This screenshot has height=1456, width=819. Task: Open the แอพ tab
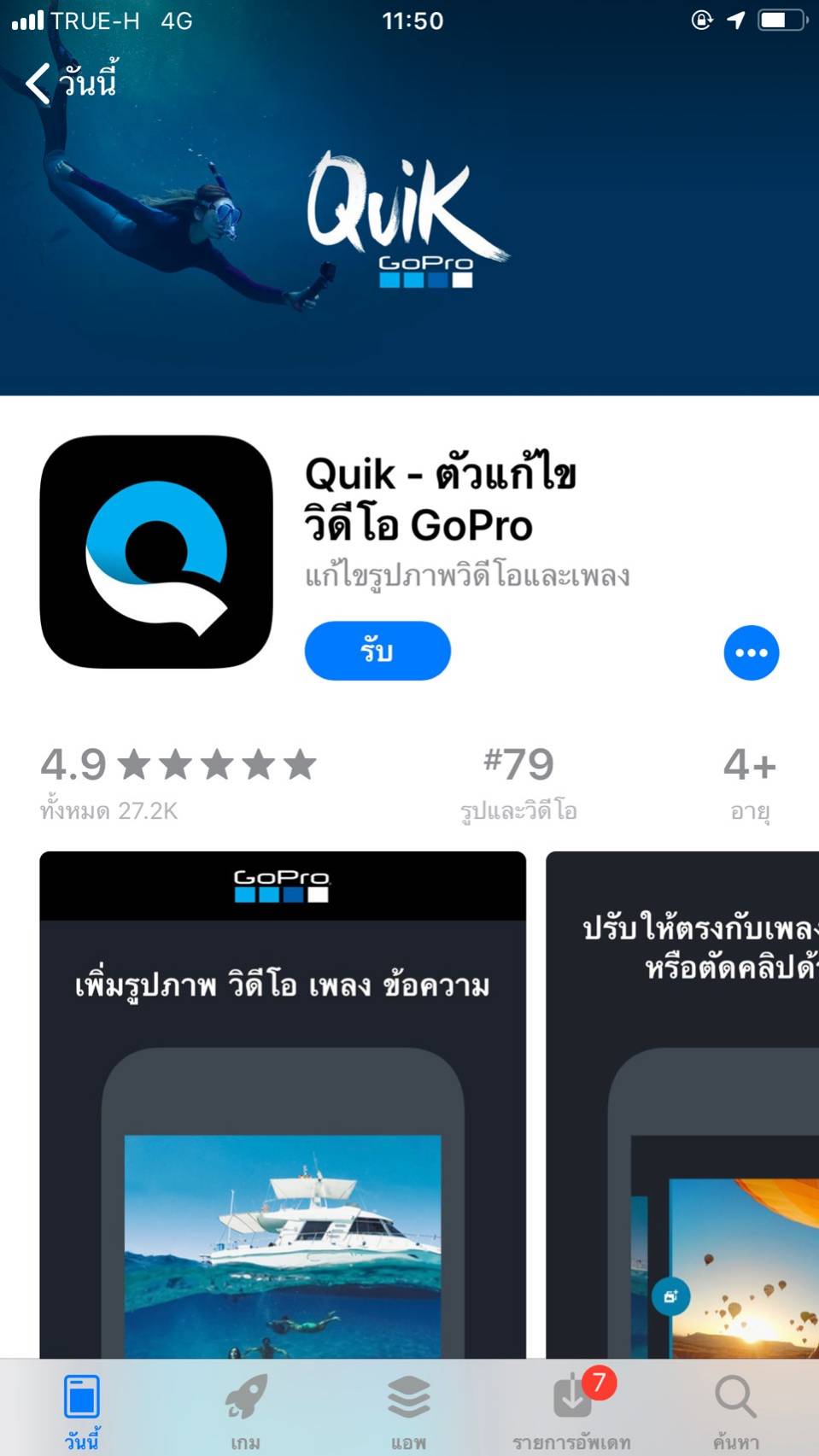click(408, 1407)
